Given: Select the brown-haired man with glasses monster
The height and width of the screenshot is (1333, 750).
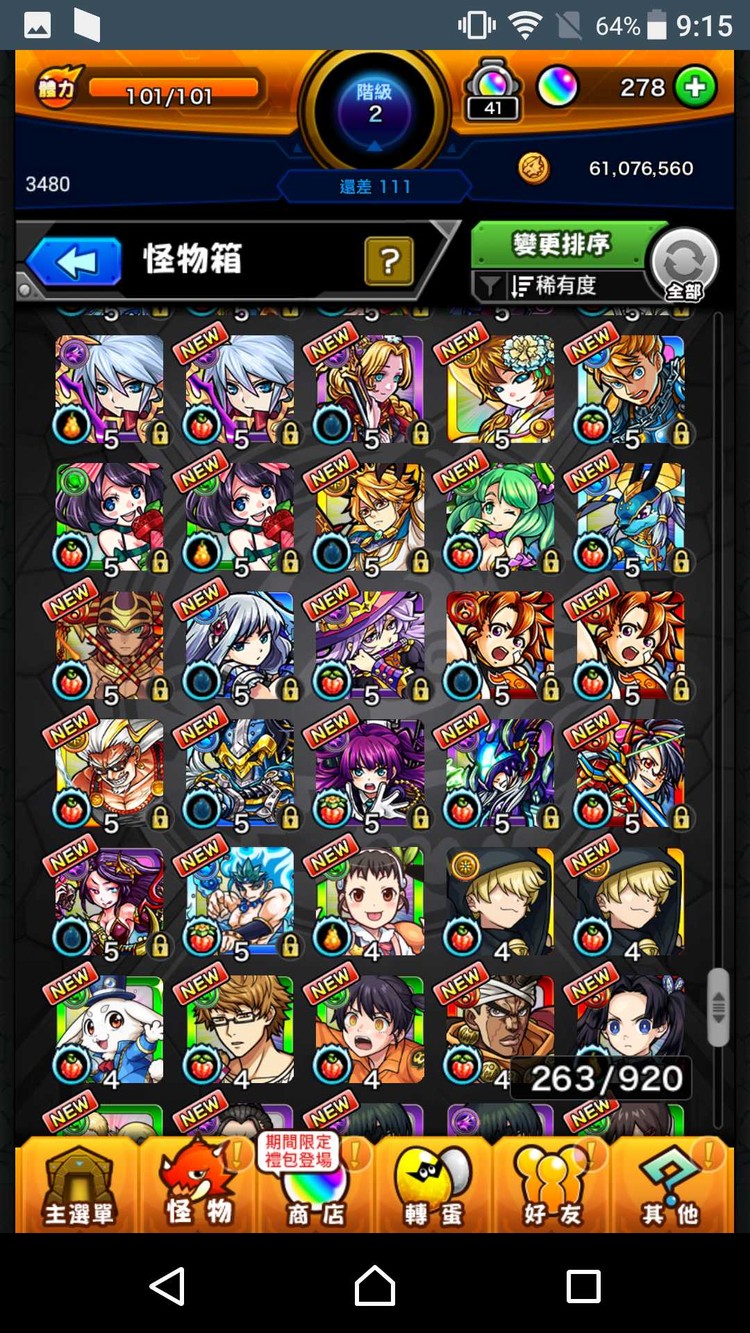Looking at the screenshot, I should click(240, 1031).
